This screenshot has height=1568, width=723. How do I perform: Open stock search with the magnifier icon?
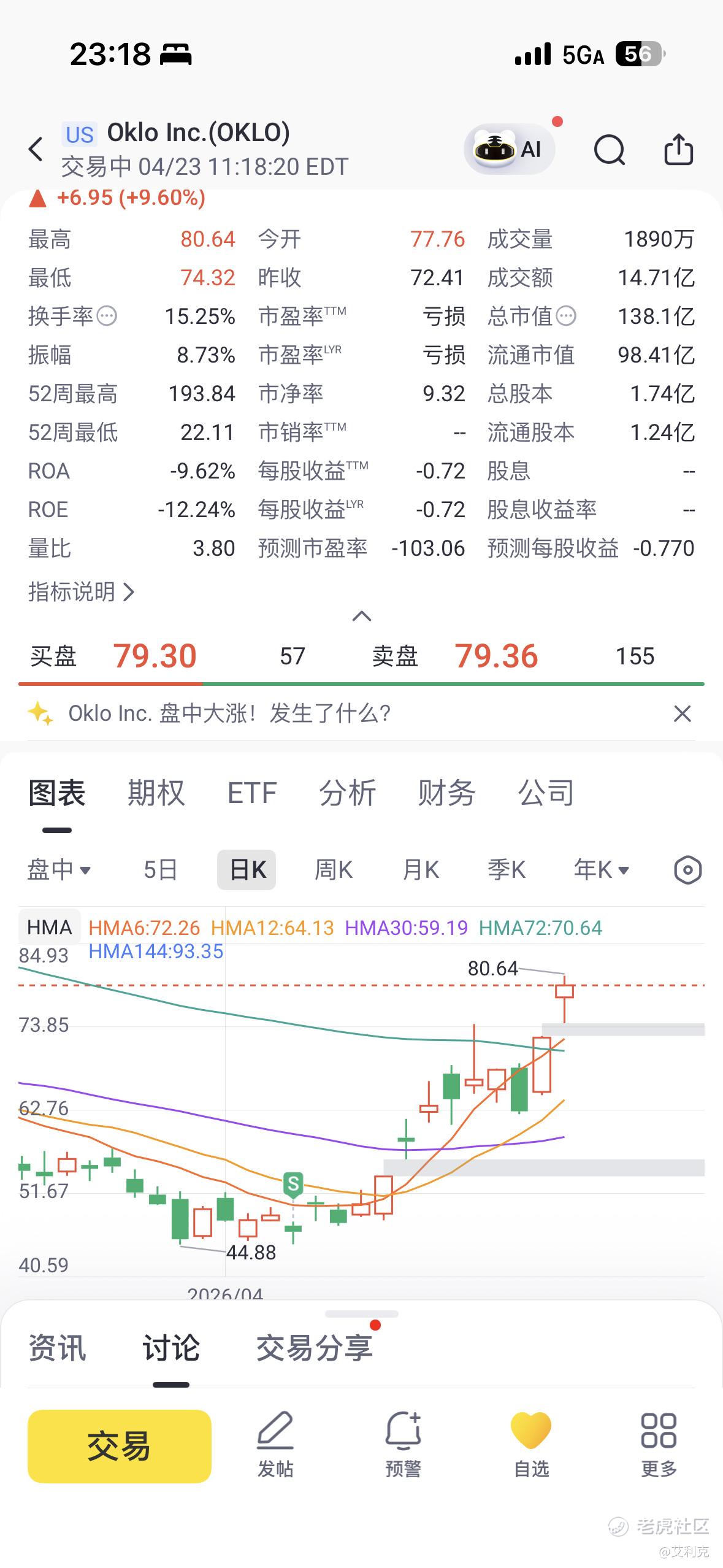click(609, 150)
